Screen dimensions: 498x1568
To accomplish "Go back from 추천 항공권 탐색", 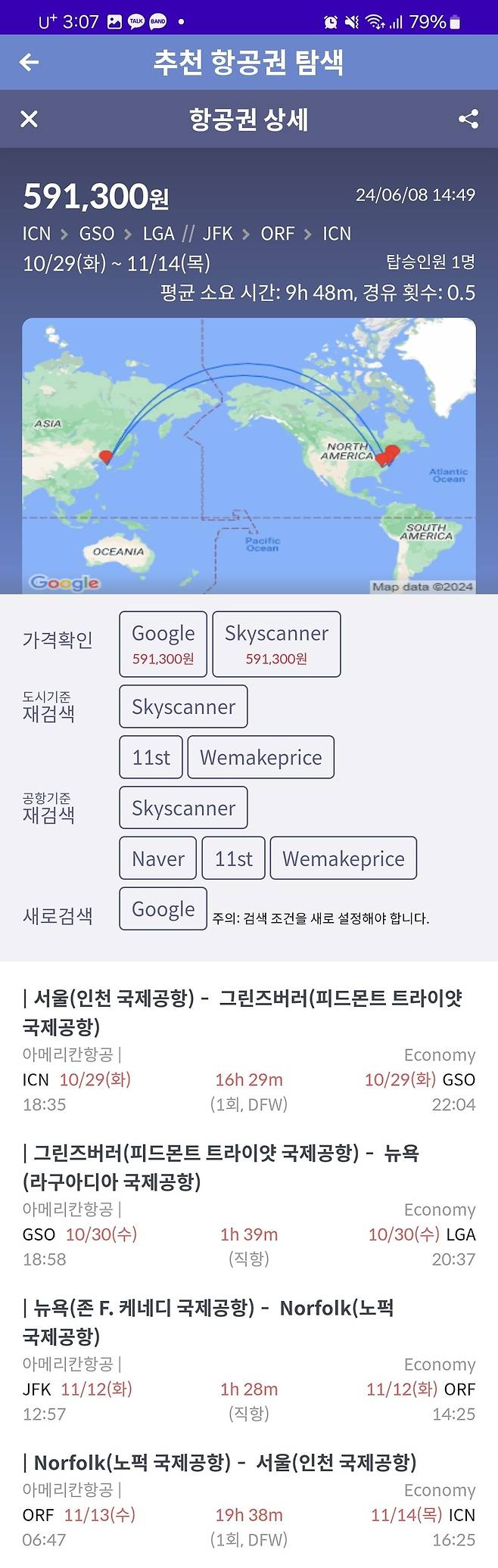I will pos(29,62).
